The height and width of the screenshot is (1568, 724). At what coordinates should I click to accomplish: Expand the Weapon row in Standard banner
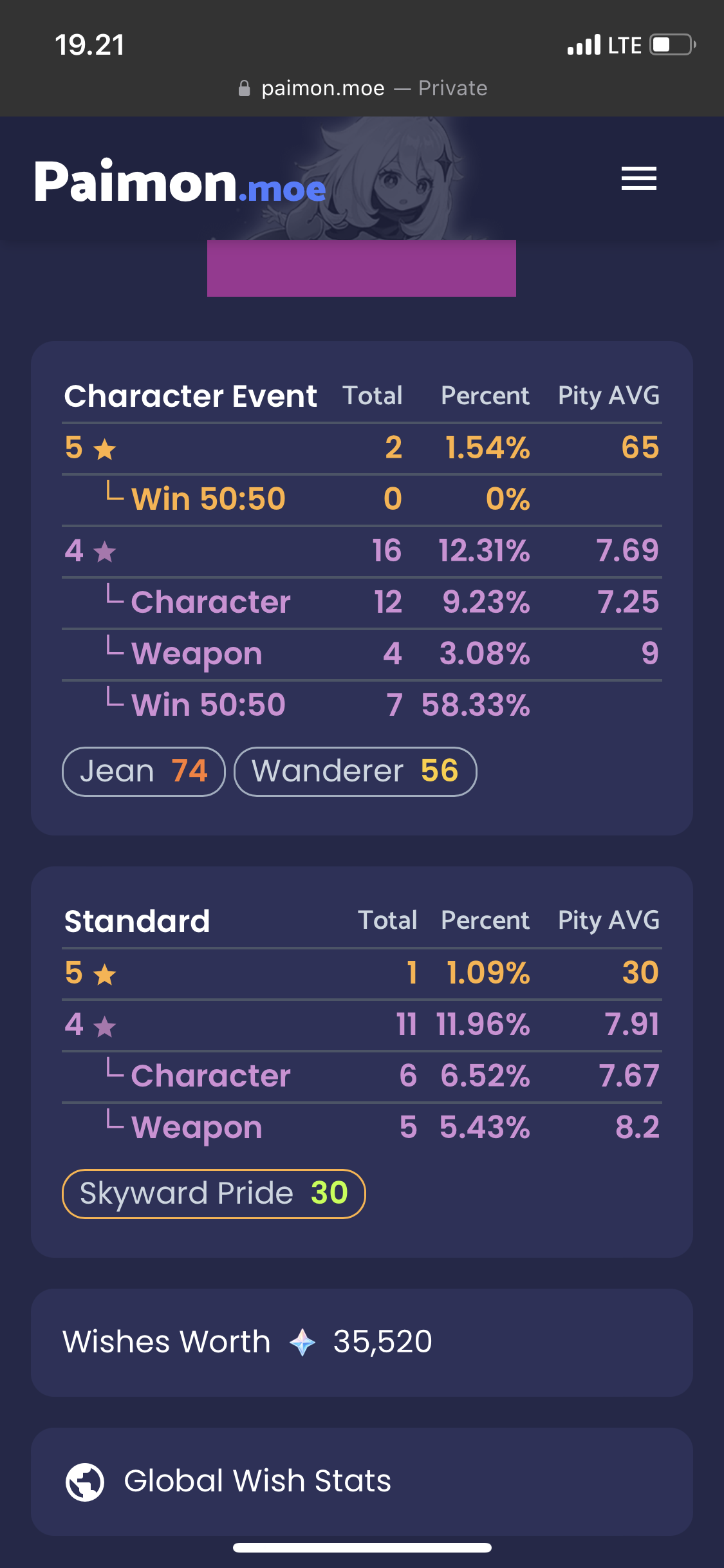click(195, 1127)
